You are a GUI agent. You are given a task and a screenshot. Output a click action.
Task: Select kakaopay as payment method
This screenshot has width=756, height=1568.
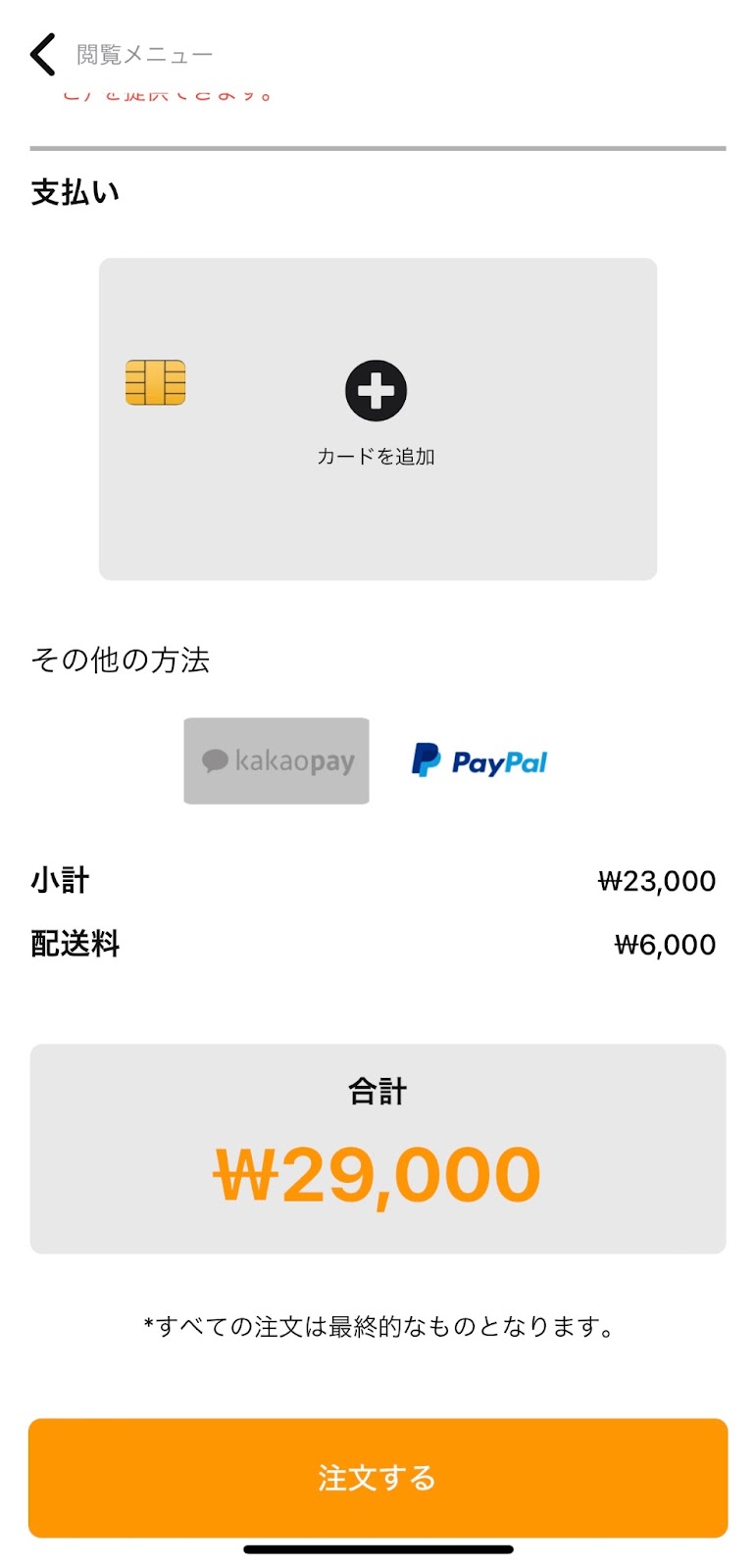(277, 761)
